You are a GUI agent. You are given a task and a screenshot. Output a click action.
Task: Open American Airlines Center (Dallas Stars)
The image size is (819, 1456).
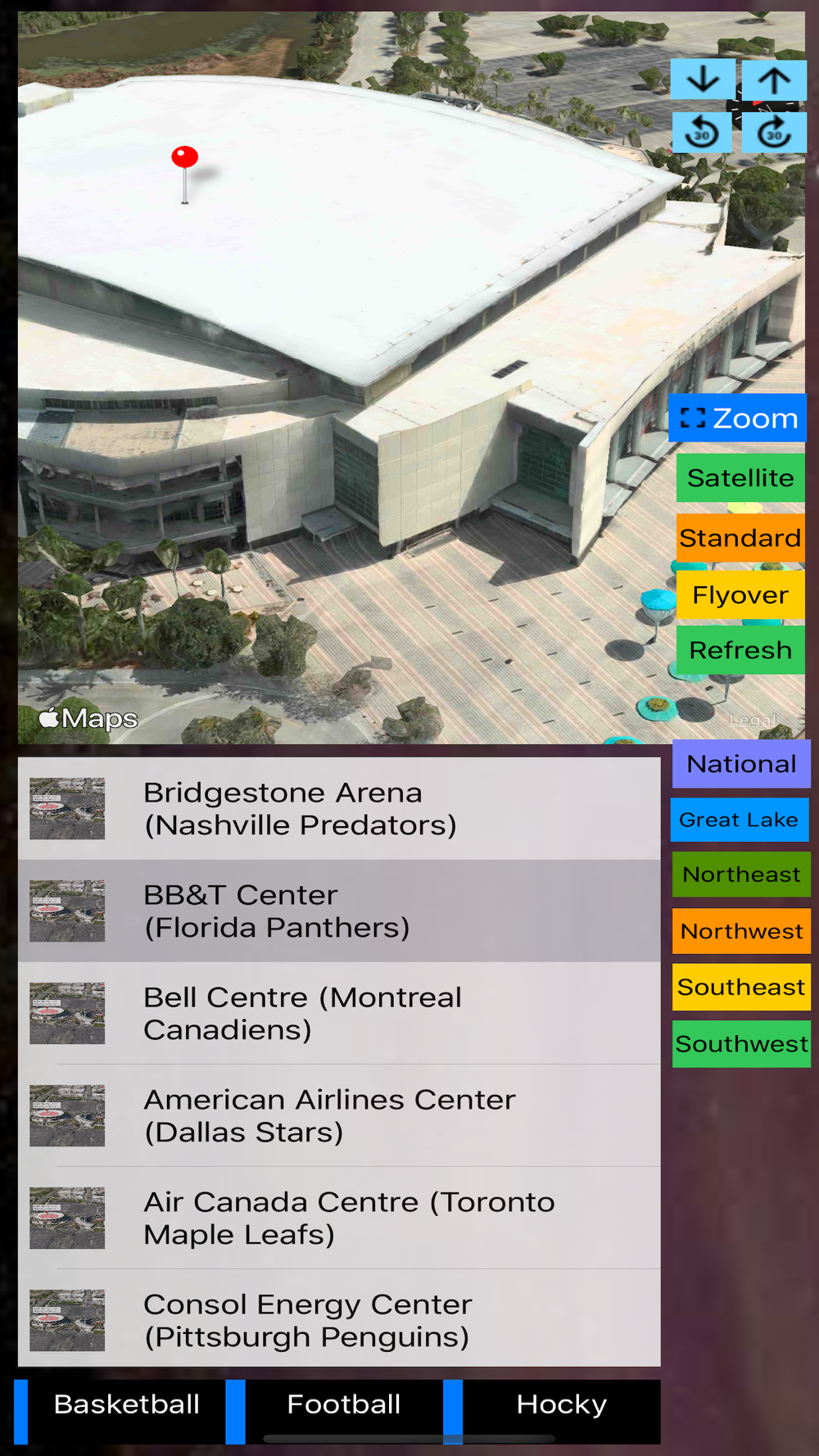tap(339, 1115)
